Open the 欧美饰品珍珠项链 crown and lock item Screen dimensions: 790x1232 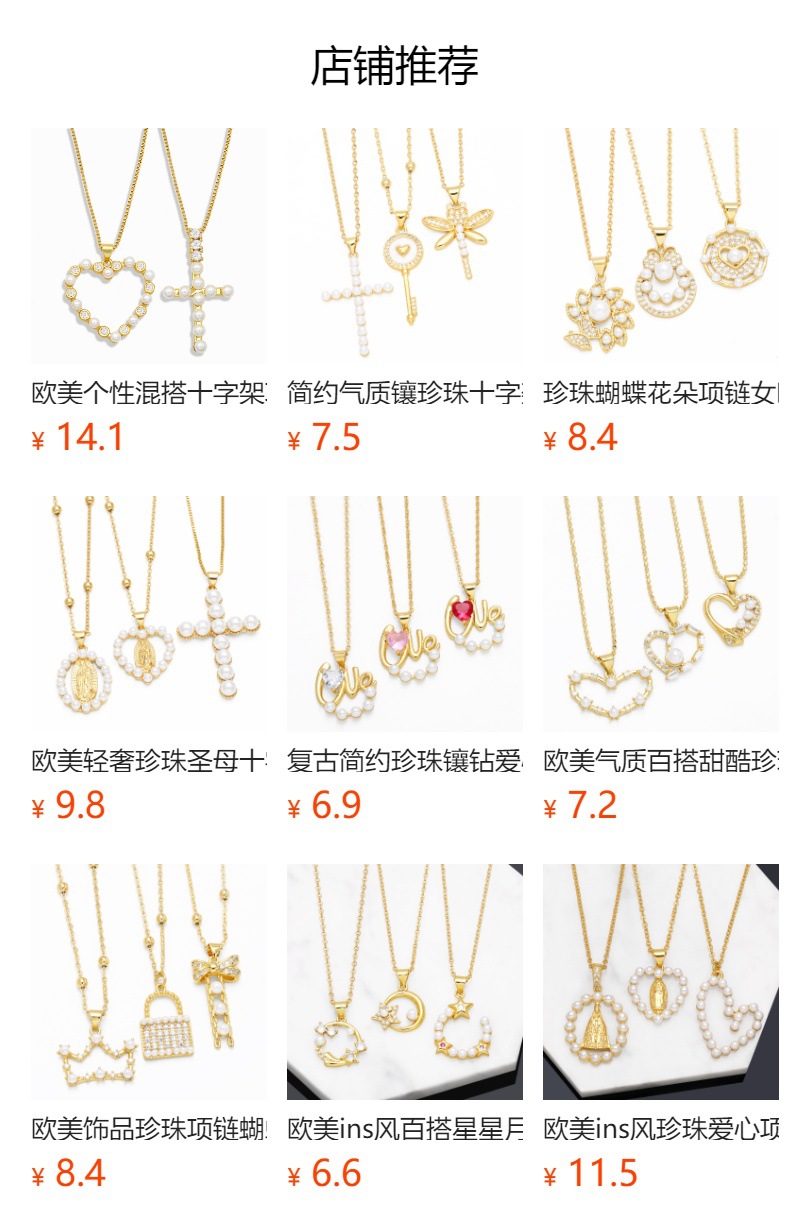point(148,981)
